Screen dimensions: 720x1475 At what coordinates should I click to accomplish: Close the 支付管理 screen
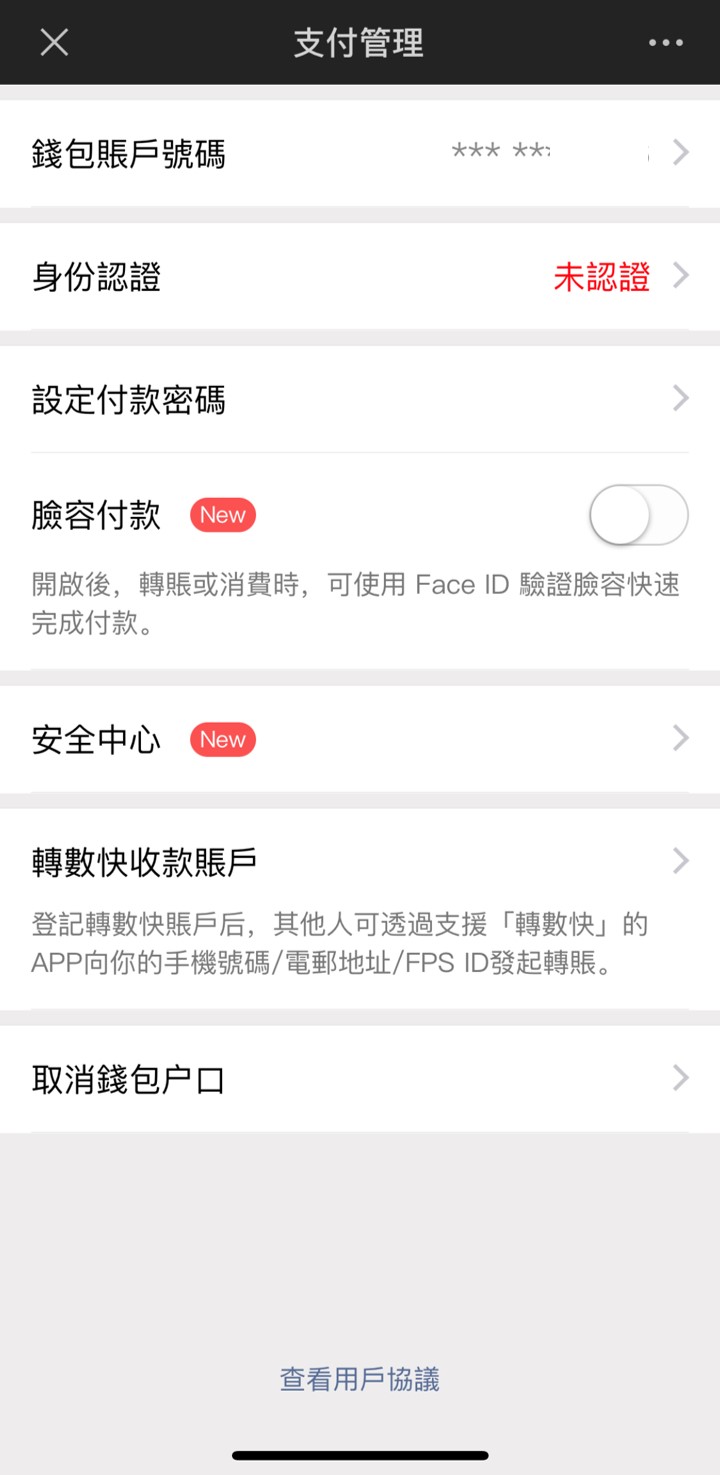coord(54,42)
